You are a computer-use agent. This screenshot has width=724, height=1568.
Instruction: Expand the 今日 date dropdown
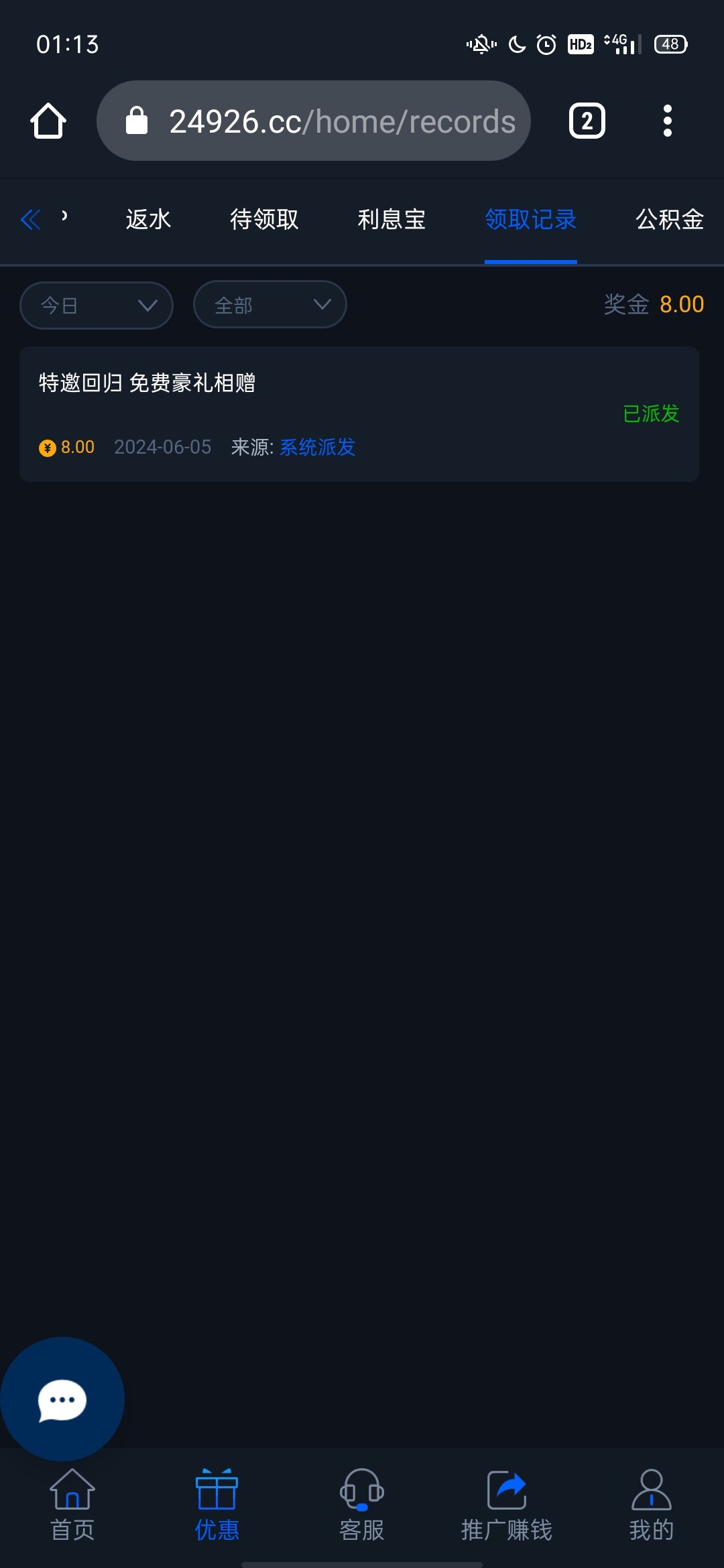pyautogui.click(x=97, y=306)
